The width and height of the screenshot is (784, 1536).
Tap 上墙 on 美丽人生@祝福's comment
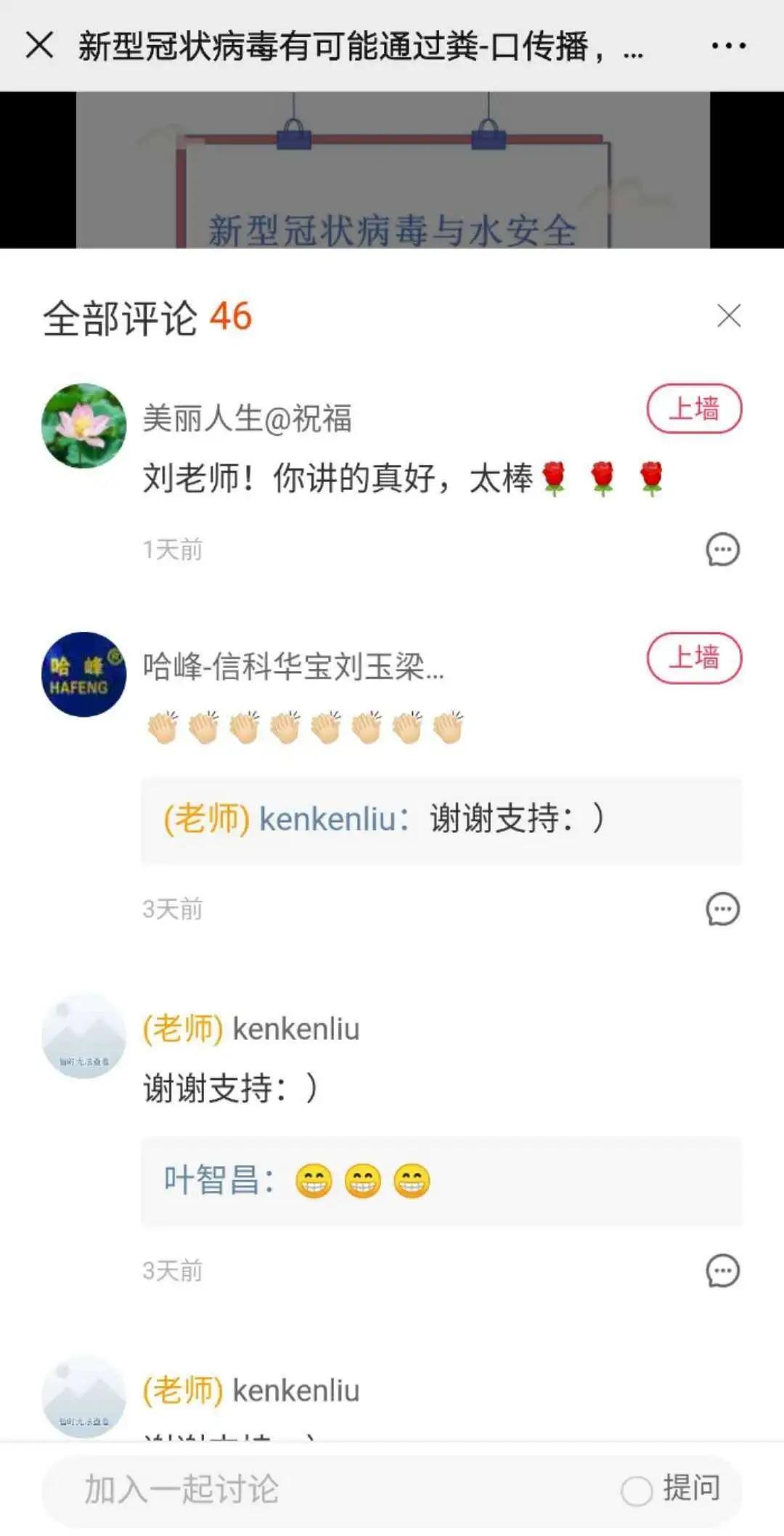[x=694, y=409]
